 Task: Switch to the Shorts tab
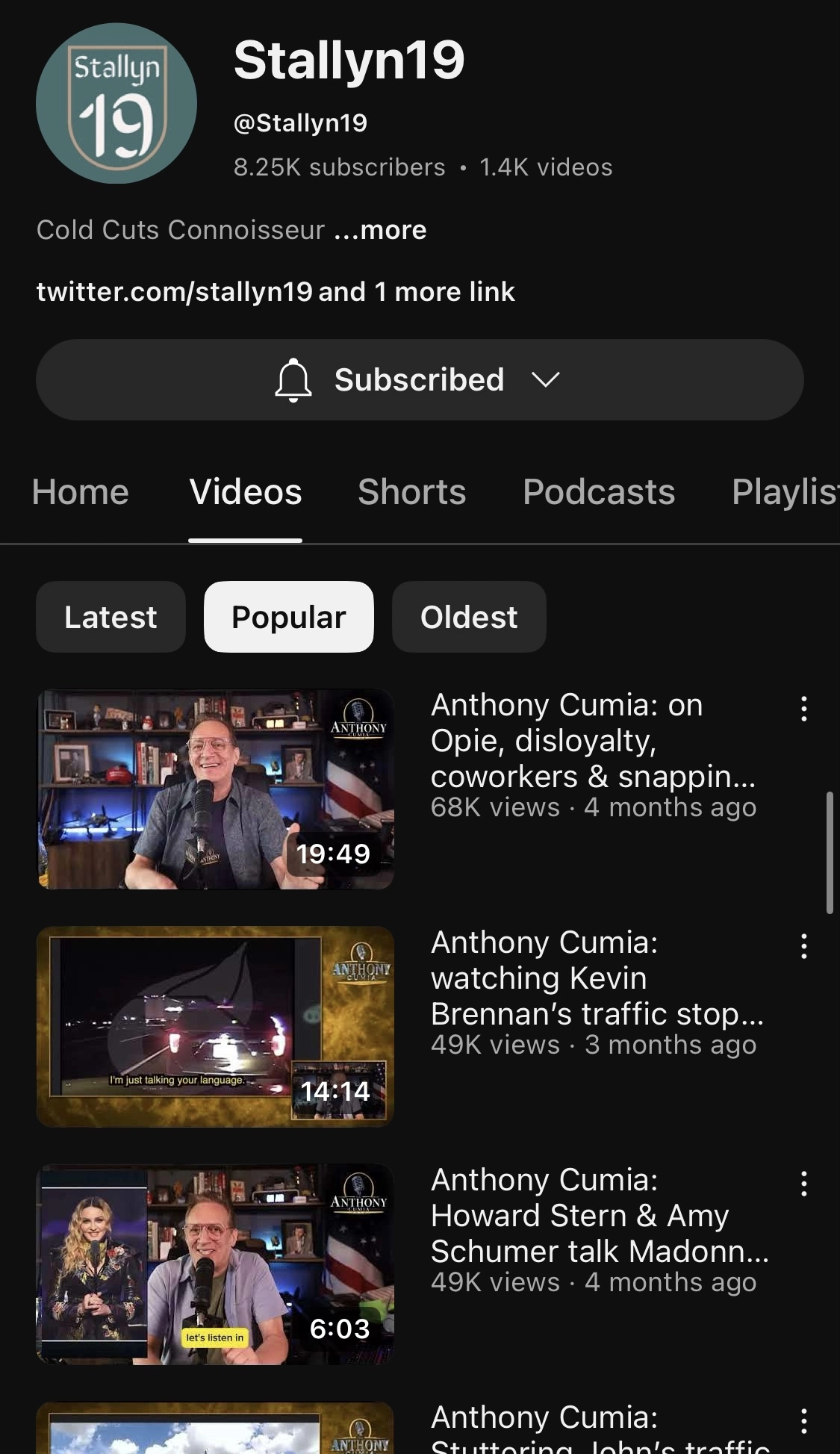412,492
